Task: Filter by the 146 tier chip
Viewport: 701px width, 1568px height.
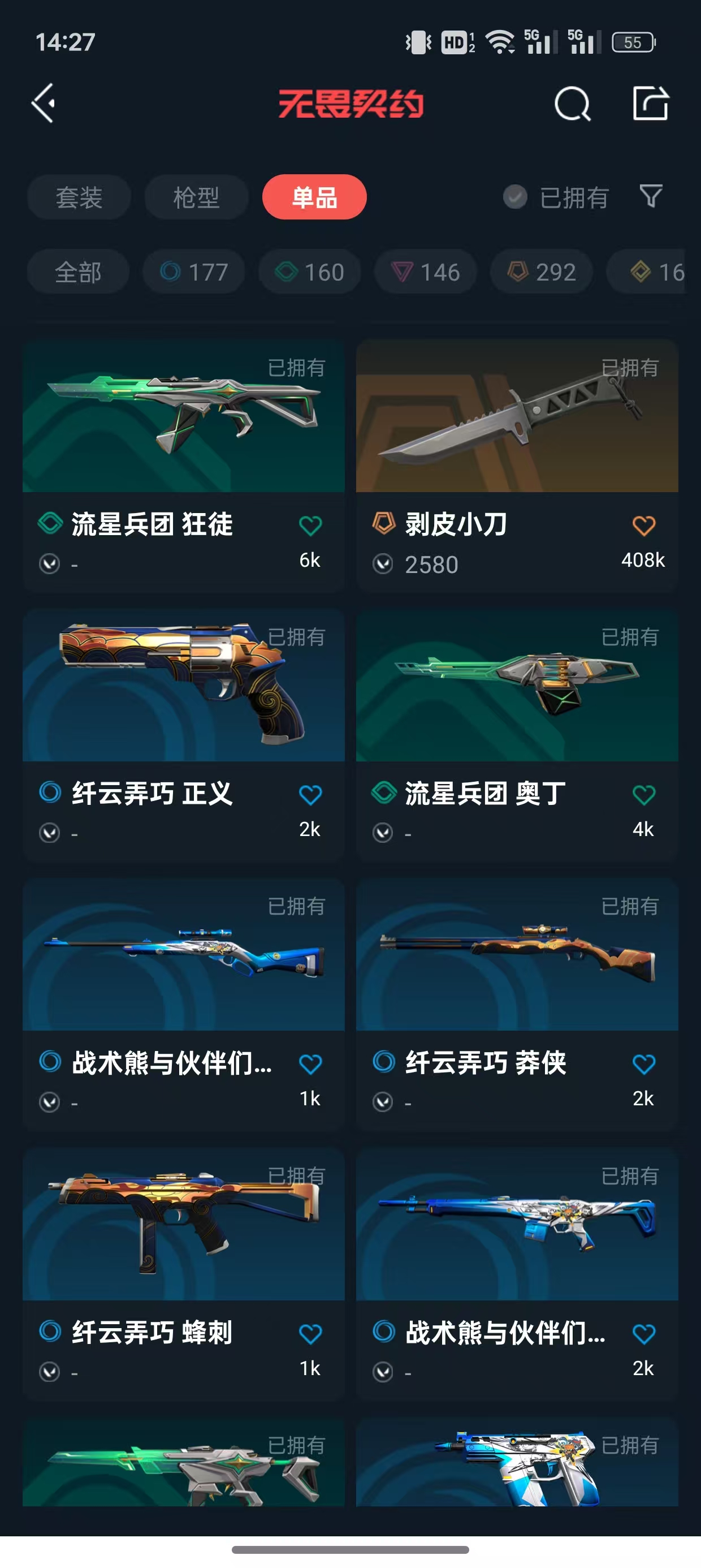Action: (425, 272)
